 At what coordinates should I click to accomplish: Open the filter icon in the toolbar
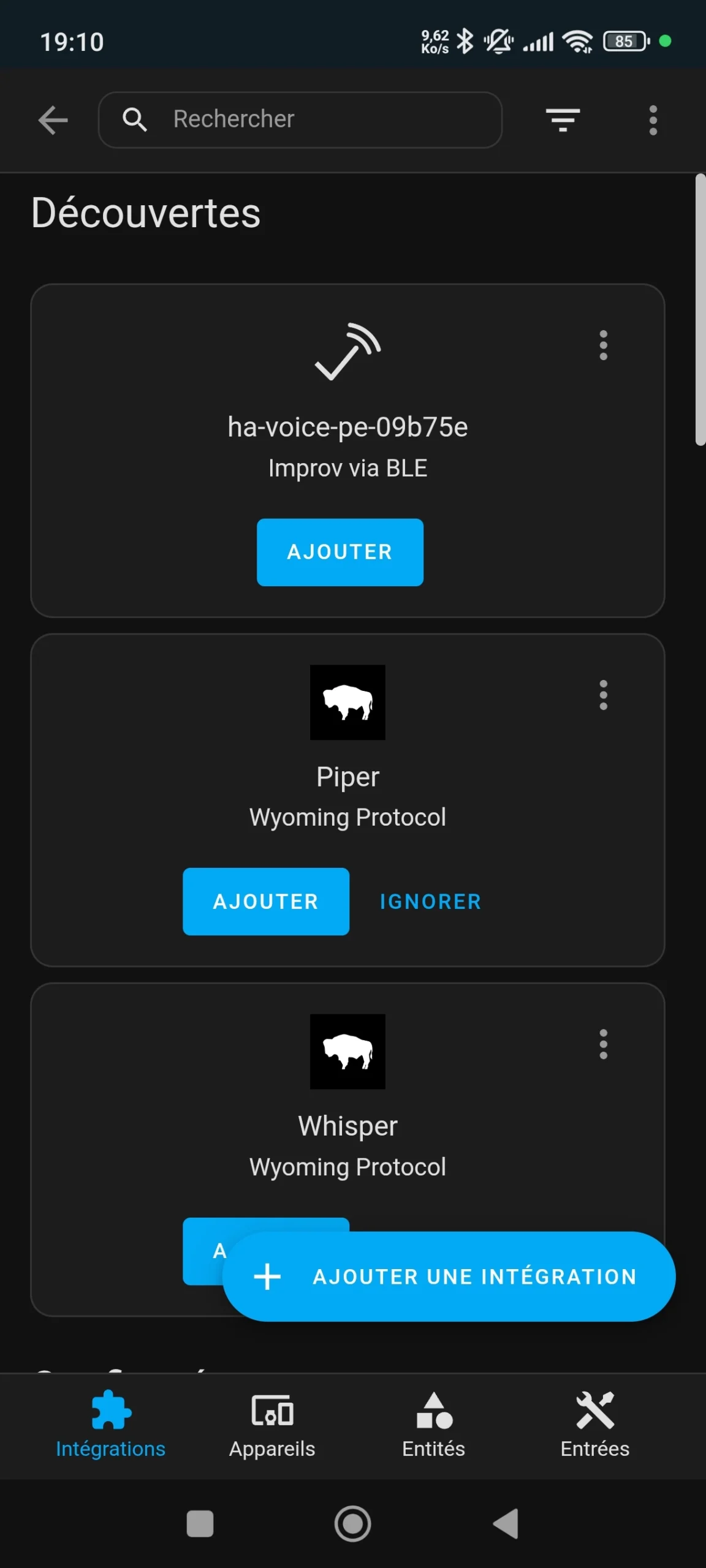563,119
